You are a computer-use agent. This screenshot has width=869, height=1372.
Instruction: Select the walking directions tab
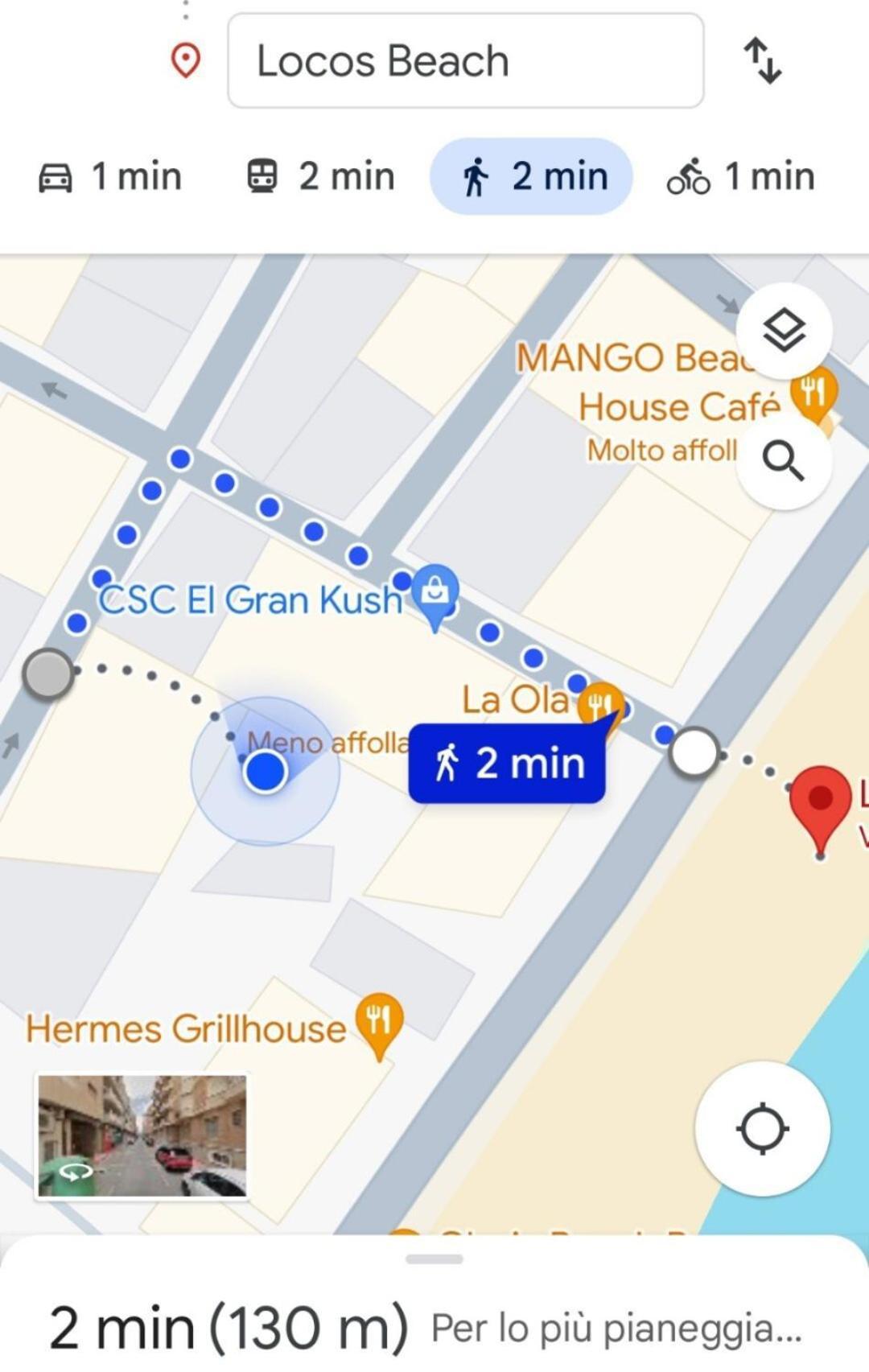pos(532,176)
